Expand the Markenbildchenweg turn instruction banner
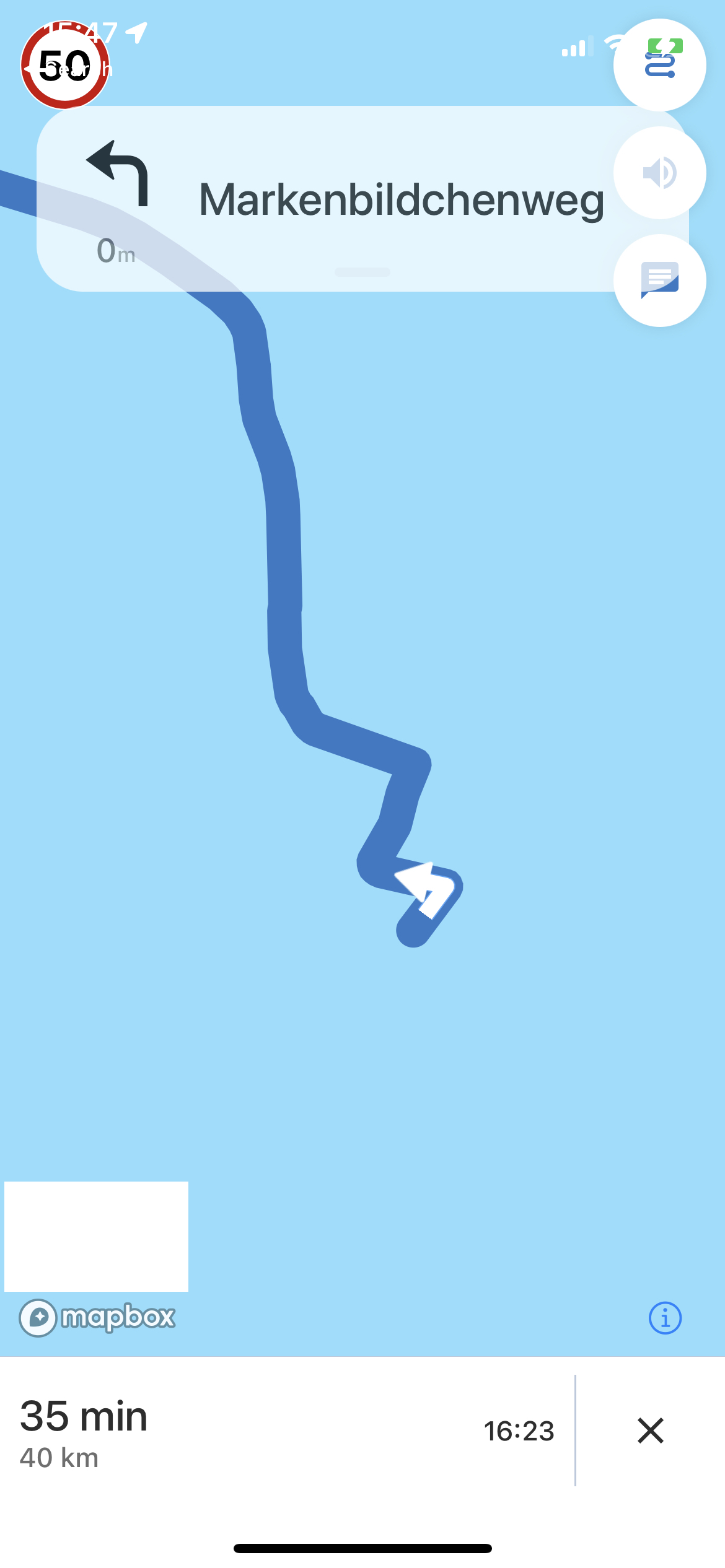This screenshot has height=1568, width=725. (x=362, y=199)
